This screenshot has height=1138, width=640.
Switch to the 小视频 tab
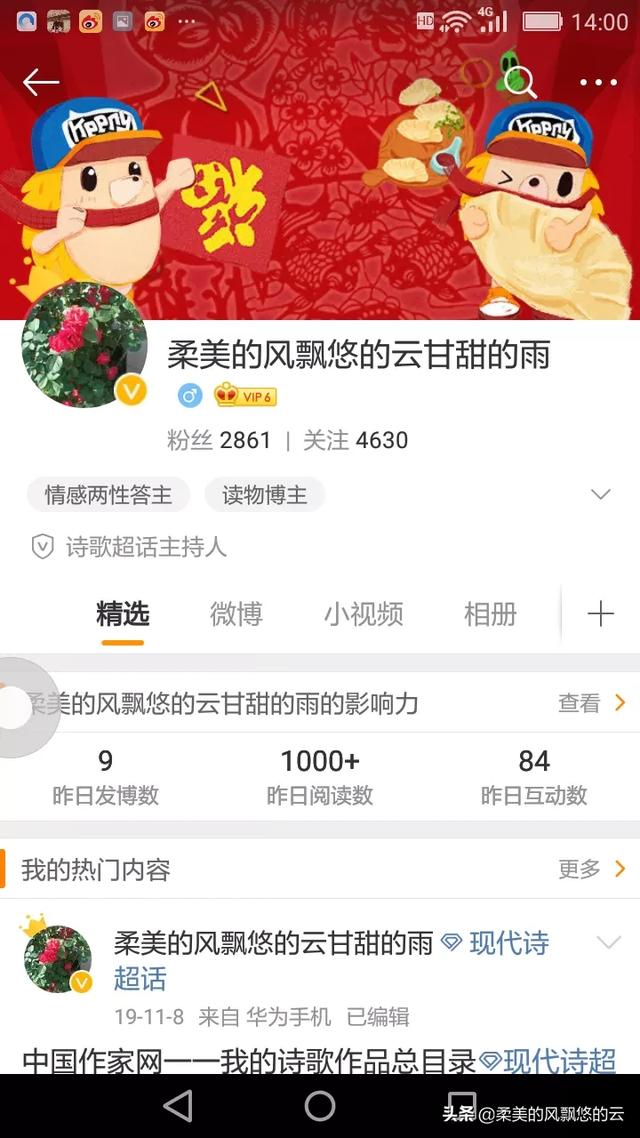(x=363, y=614)
